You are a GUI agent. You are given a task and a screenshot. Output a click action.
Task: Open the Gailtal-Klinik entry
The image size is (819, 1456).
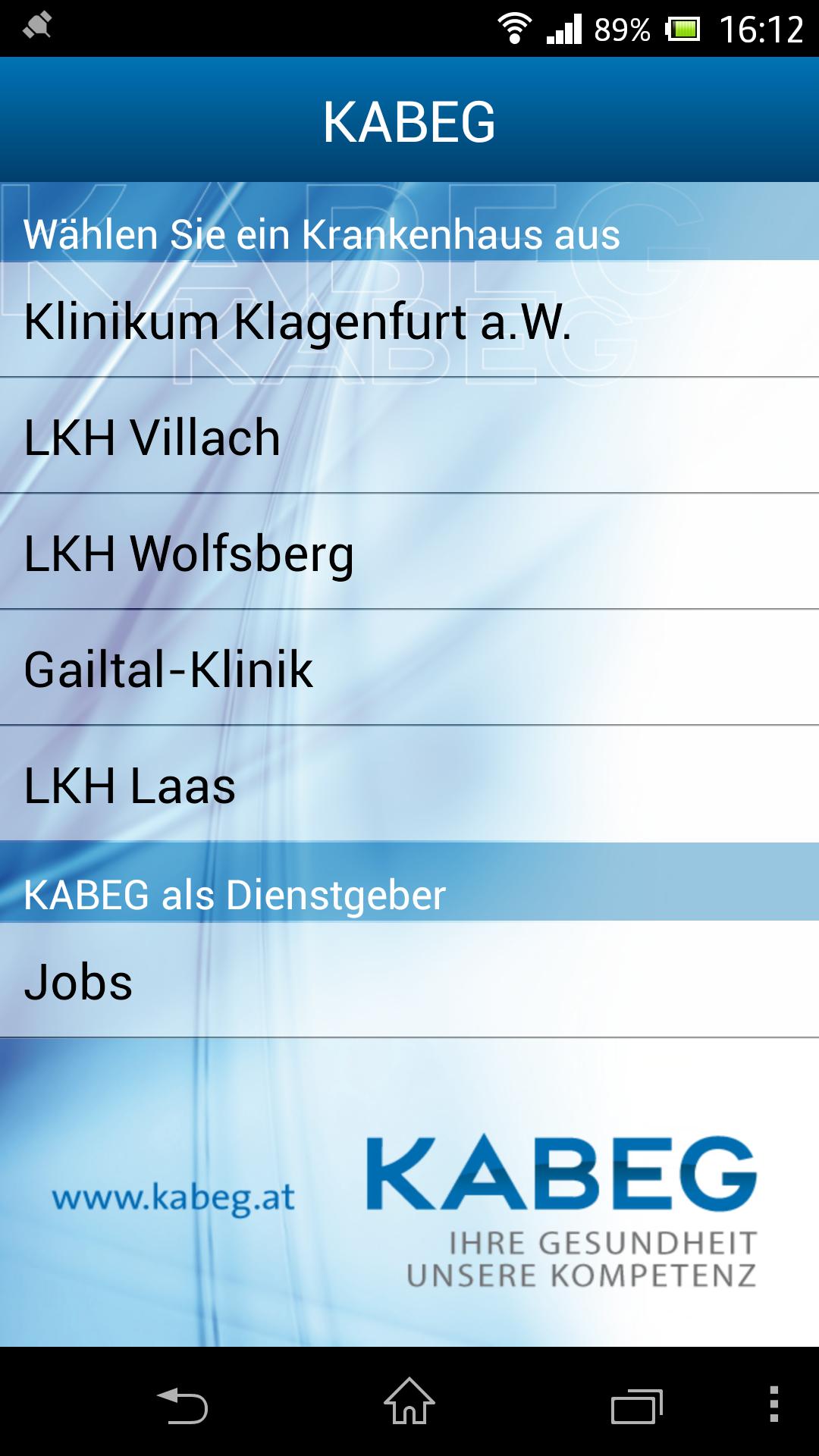(409, 668)
